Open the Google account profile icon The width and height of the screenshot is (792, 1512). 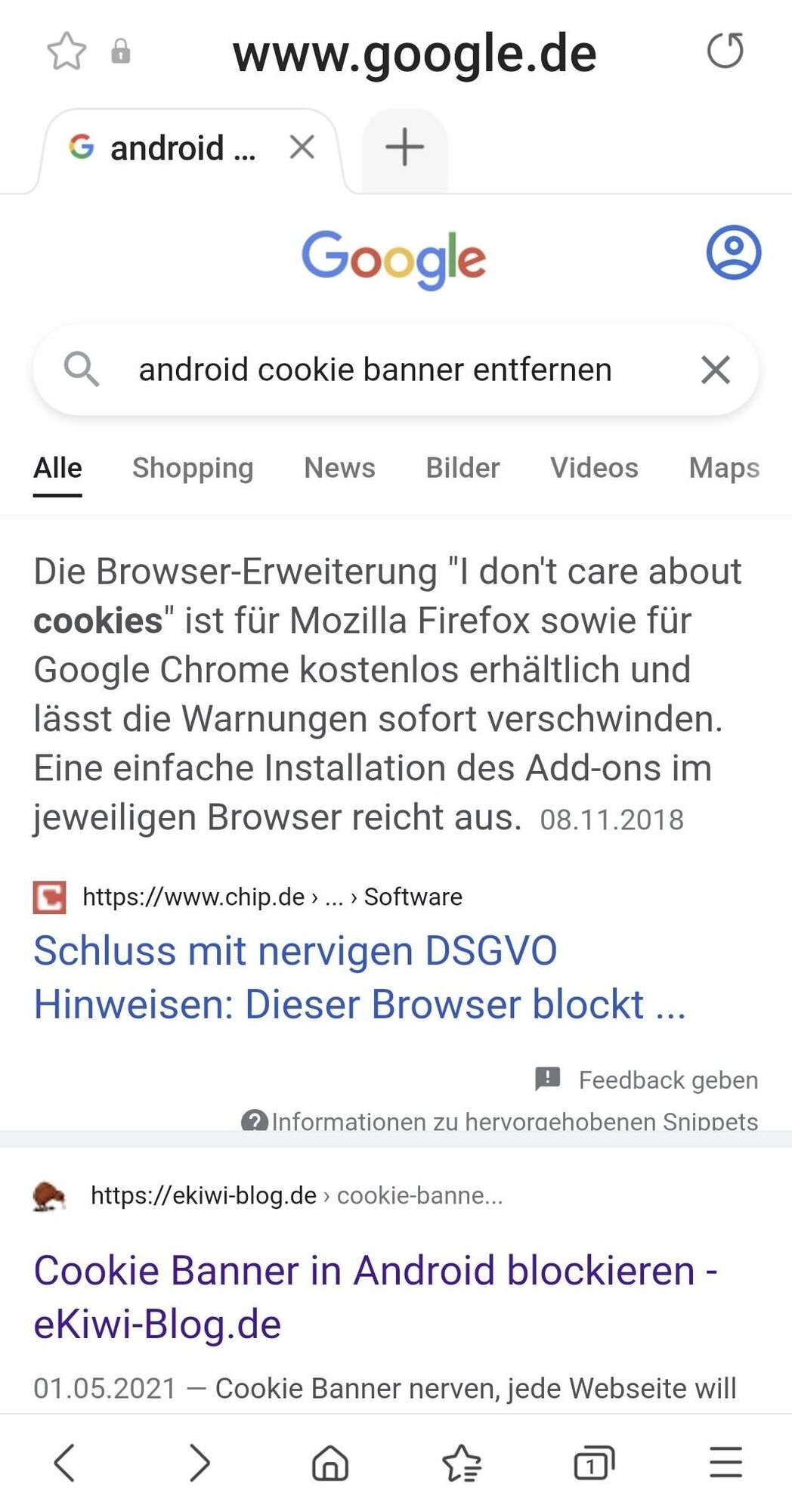click(x=733, y=253)
